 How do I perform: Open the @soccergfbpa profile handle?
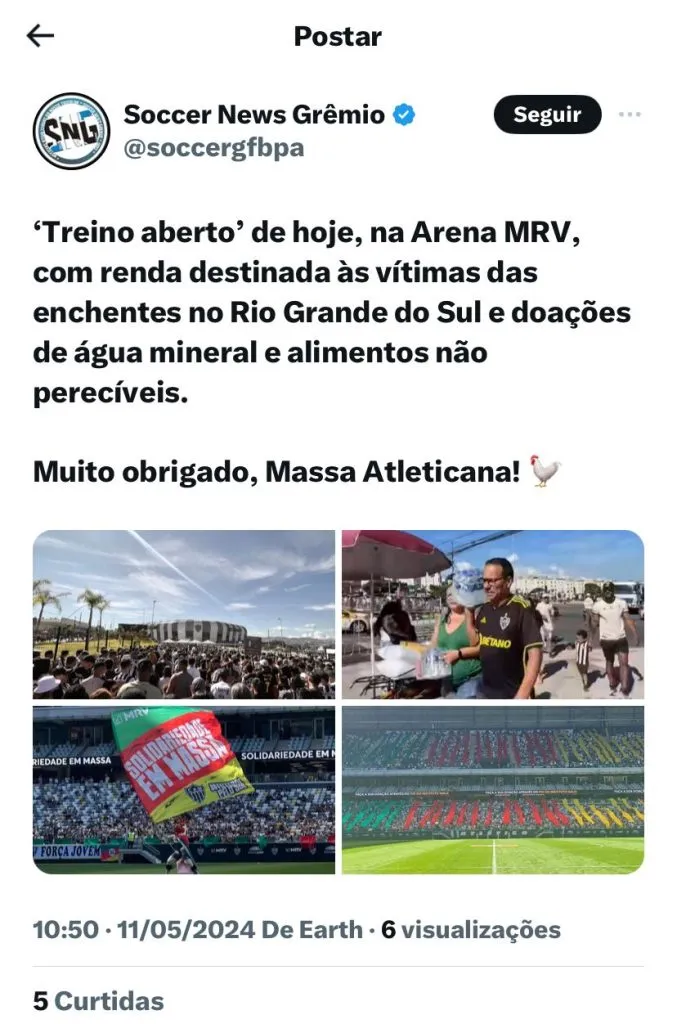[214, 148]
